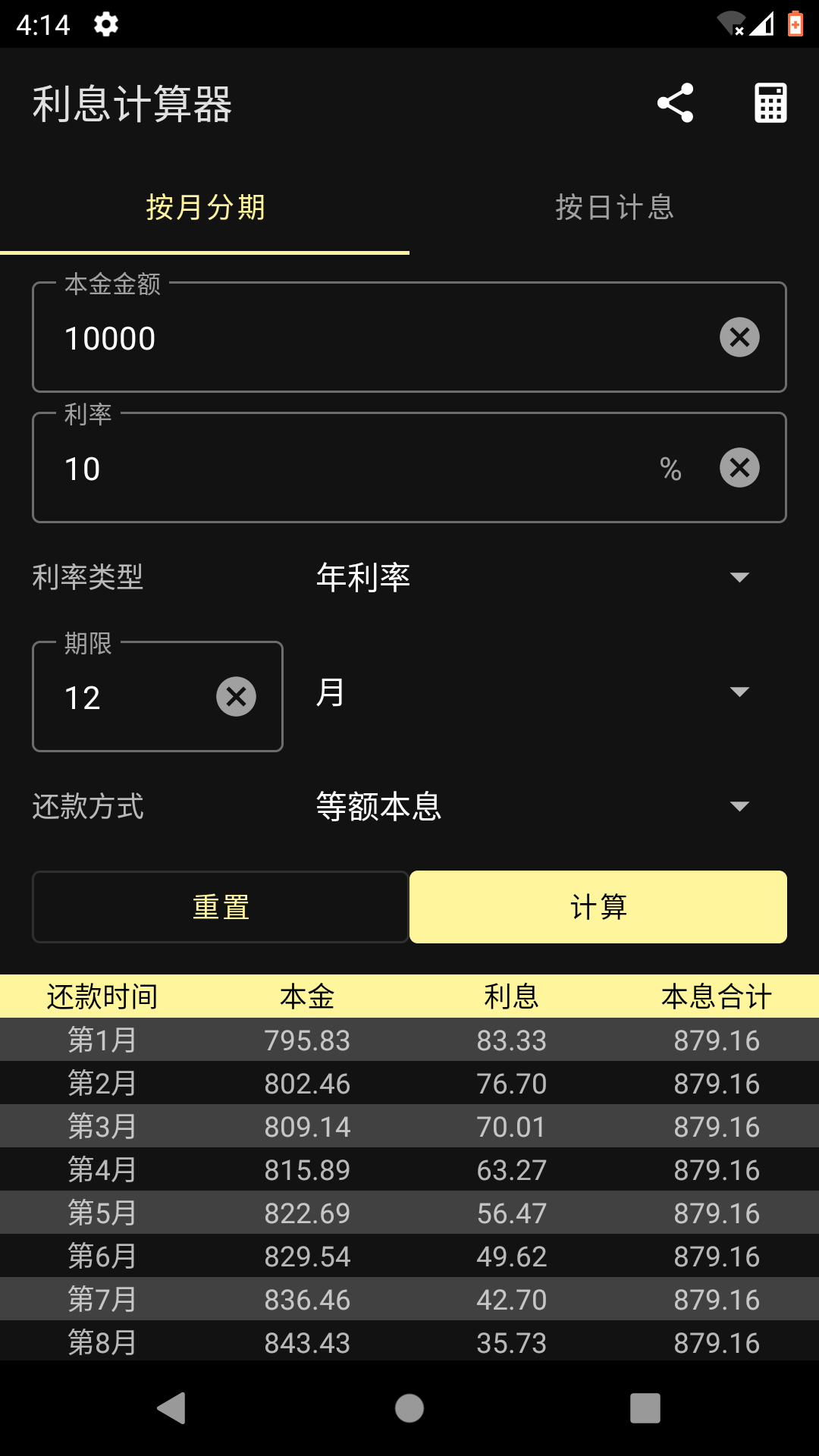The height and width of the screenshot is (1456, 819).
Task: Edit the 期限 input field
Action: pyautogui.click(x=129, y=698)
